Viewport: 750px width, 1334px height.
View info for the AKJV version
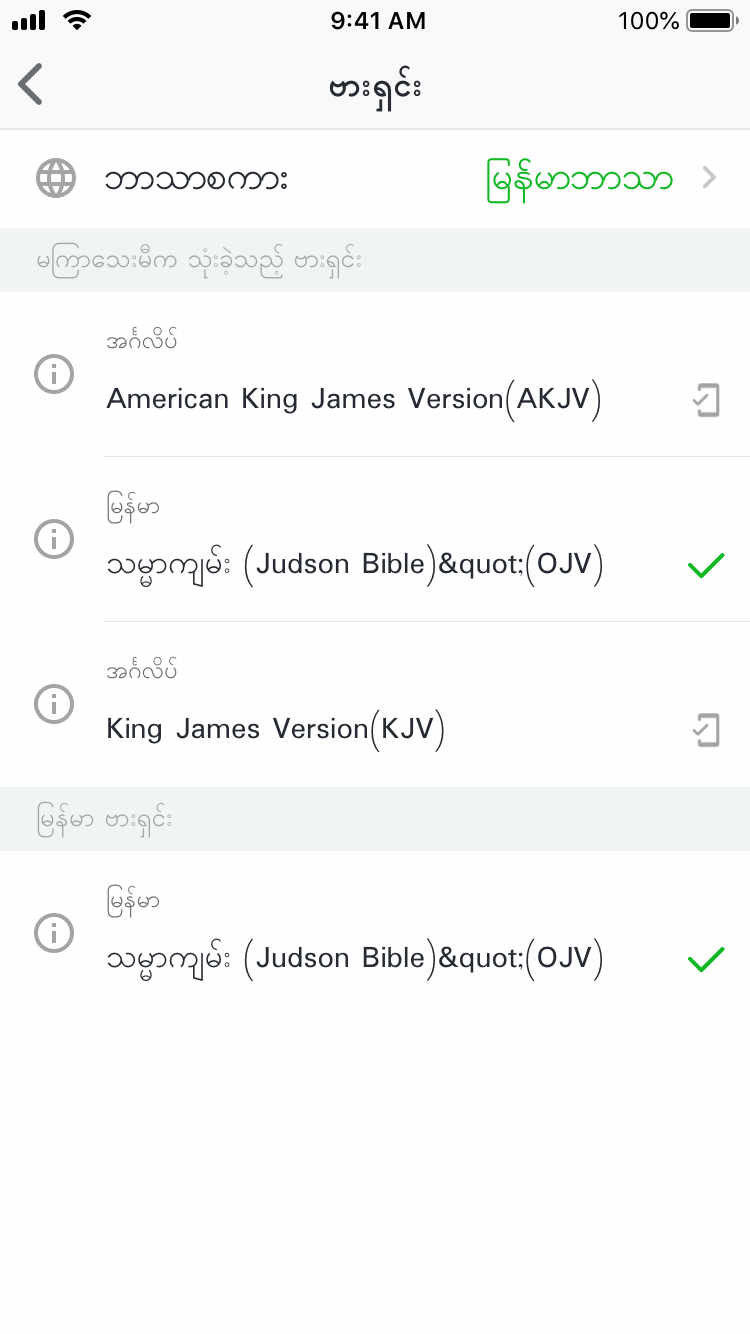pos(54,375)
